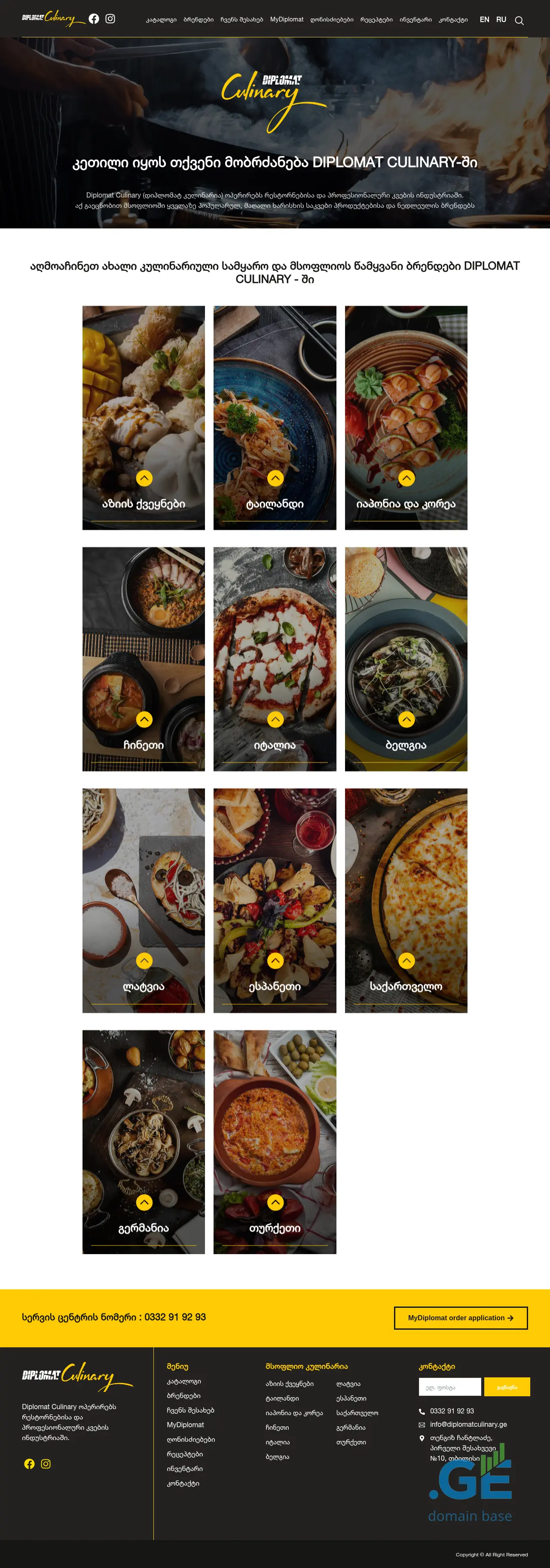Open the აზიის ქვეყნები cuisine card

pyautogui.click(x=144, y=418)
